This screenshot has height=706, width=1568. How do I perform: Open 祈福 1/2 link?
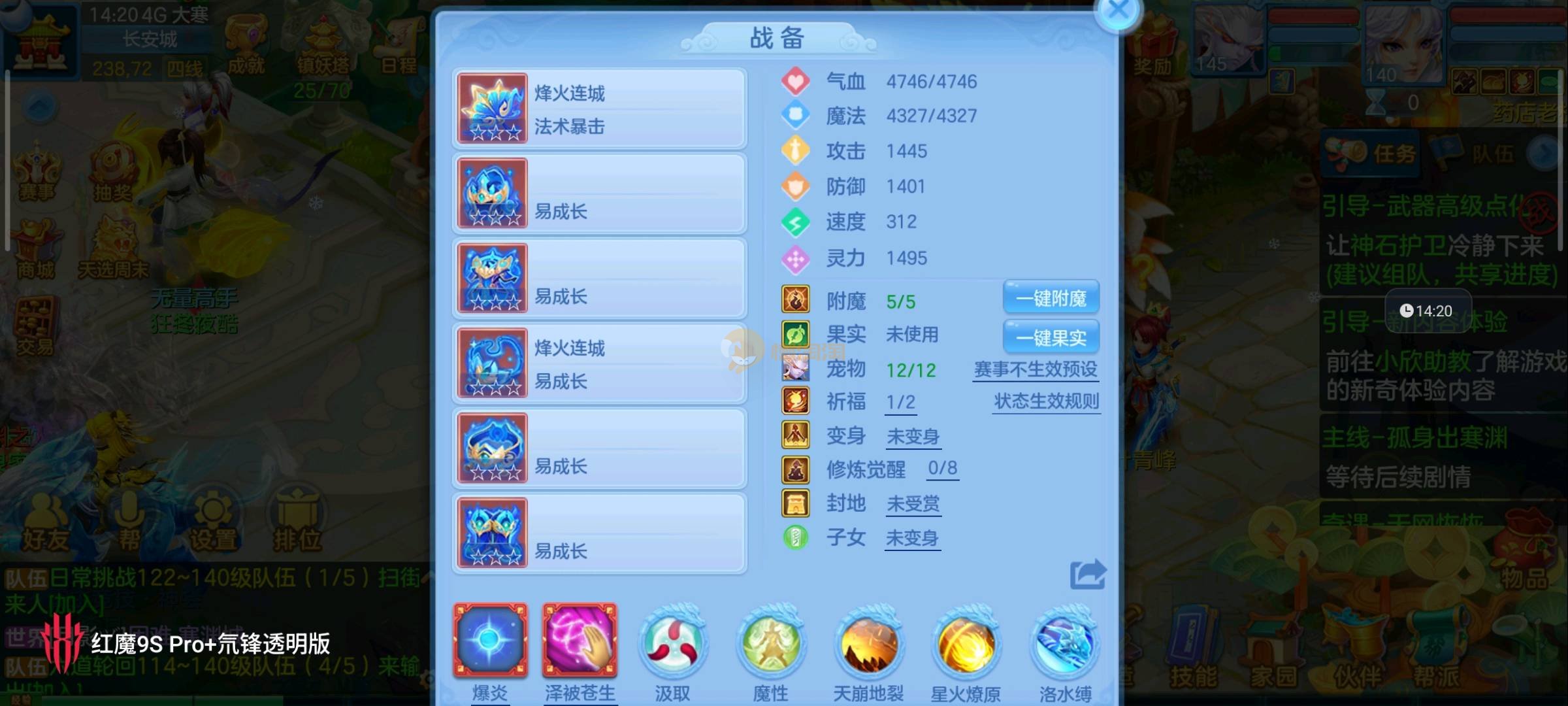(x=900, y=402)
